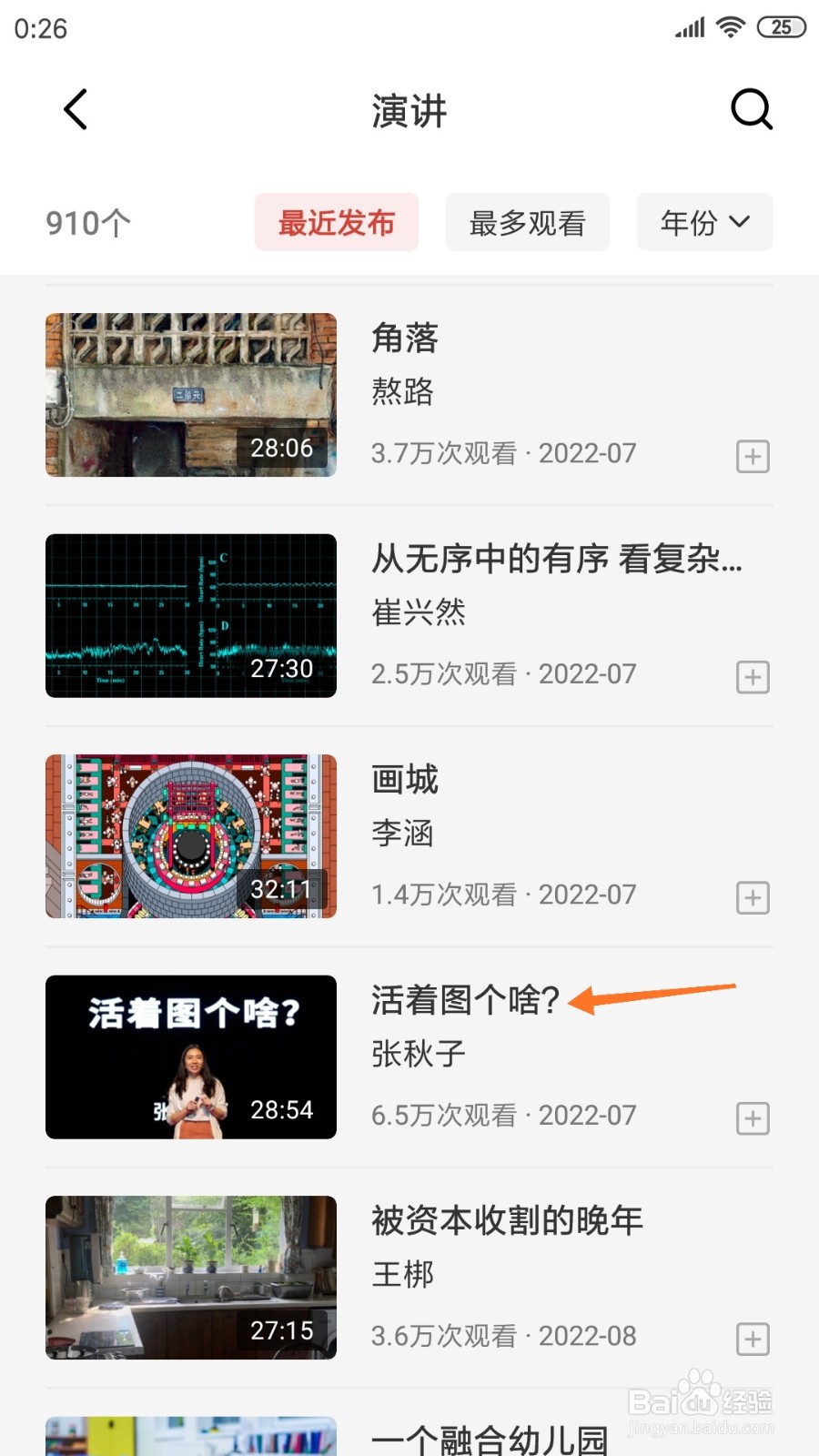Viewport: 819px width, 1456px height.
Task: Open the 一个融合幼儿园 talk
Action: coord(490,1438)
